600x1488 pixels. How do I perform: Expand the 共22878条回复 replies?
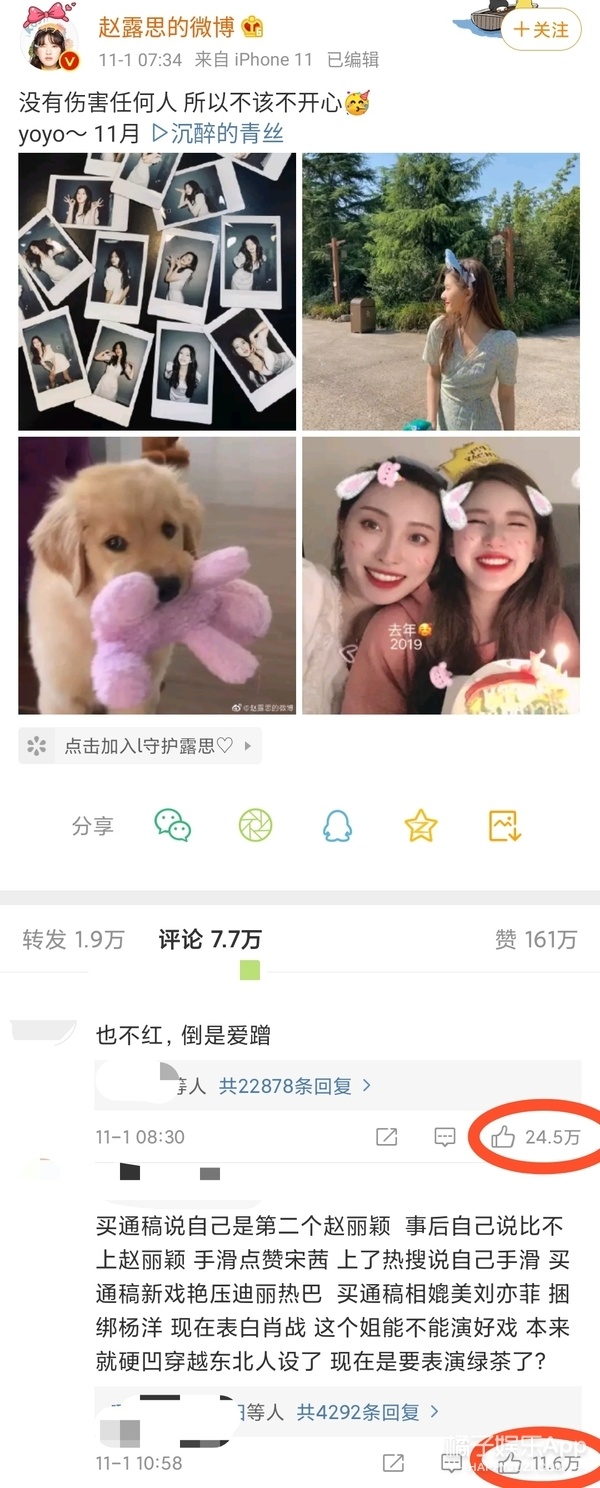295,1086
